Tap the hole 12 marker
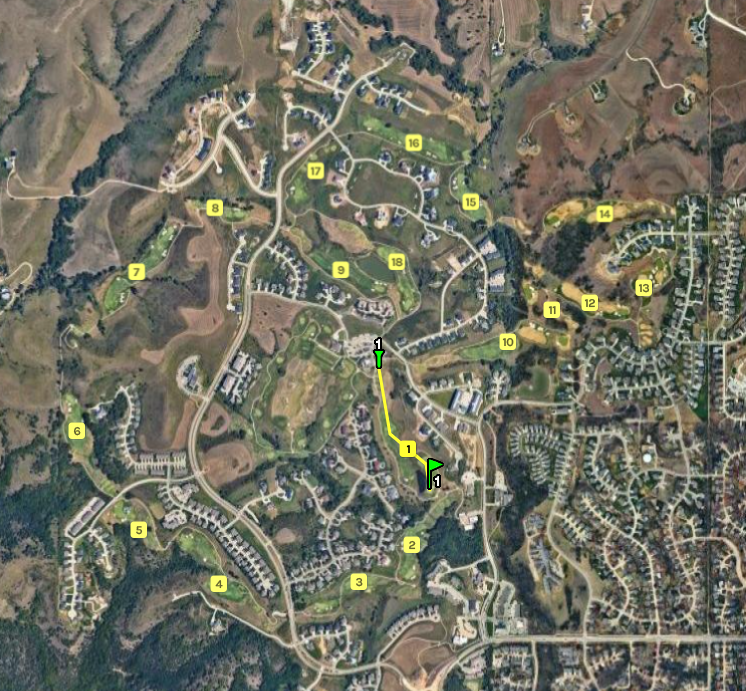 coord(590,303)
